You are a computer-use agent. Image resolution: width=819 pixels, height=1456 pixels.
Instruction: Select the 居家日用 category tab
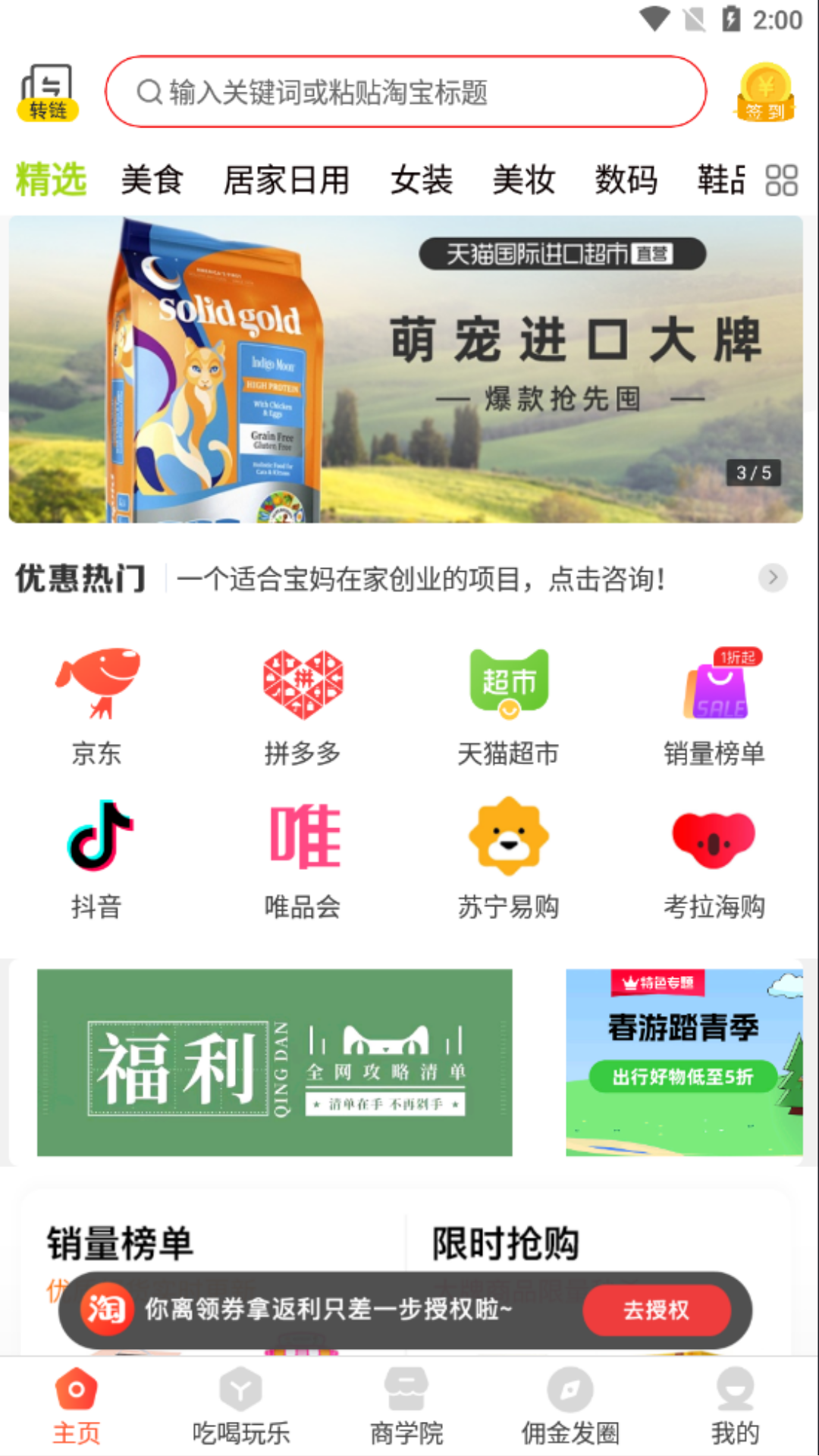click(x=286, y=180)
